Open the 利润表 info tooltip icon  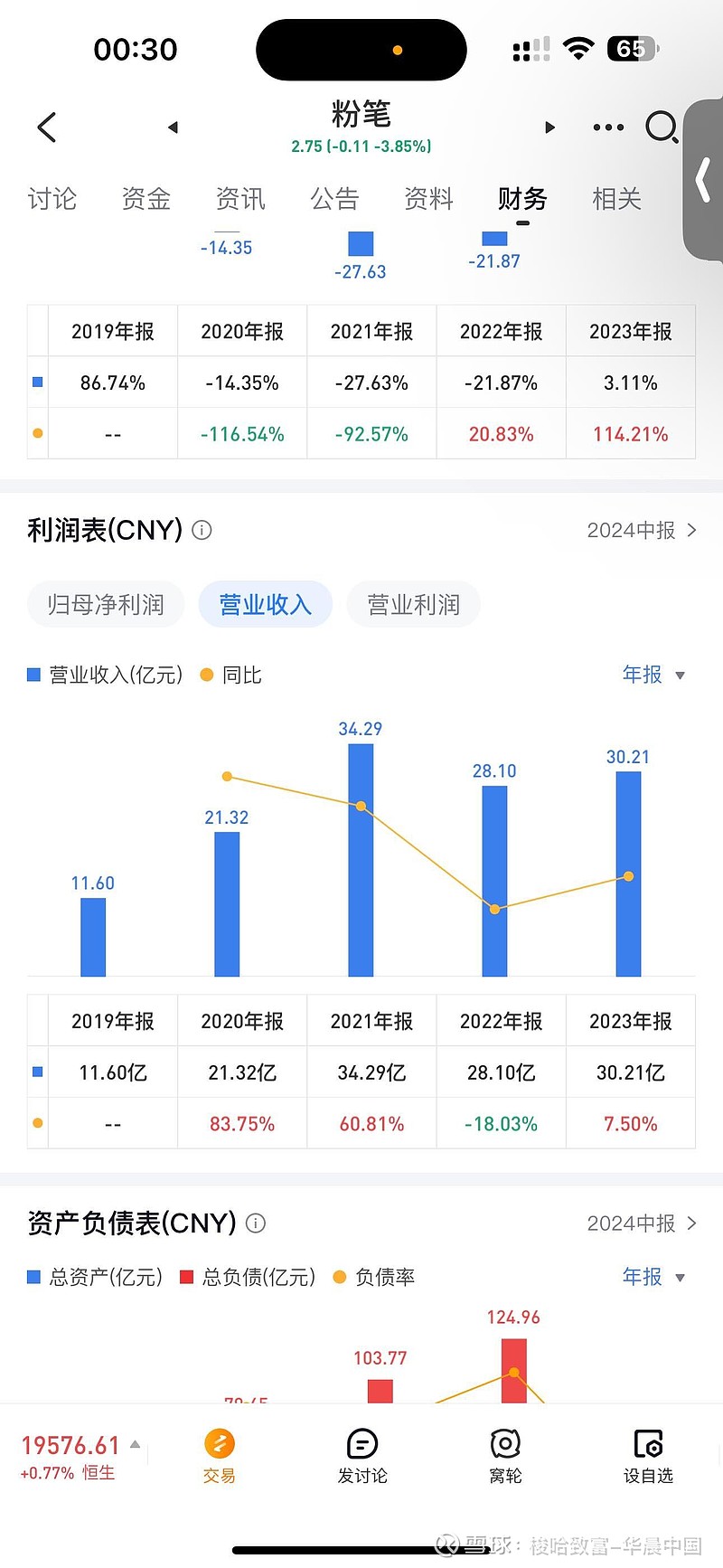click(201, 531)
